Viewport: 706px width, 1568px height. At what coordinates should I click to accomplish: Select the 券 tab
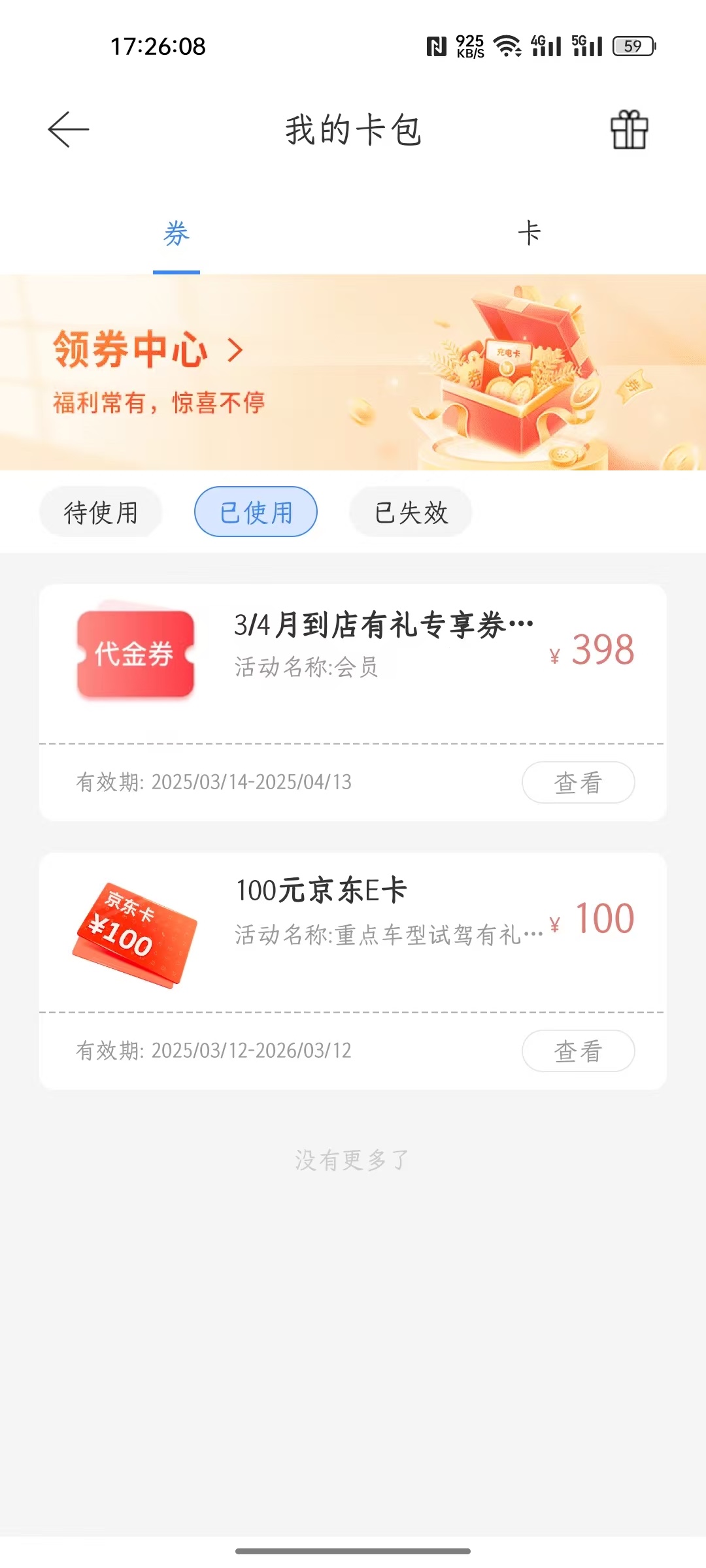tap(176, 233)
